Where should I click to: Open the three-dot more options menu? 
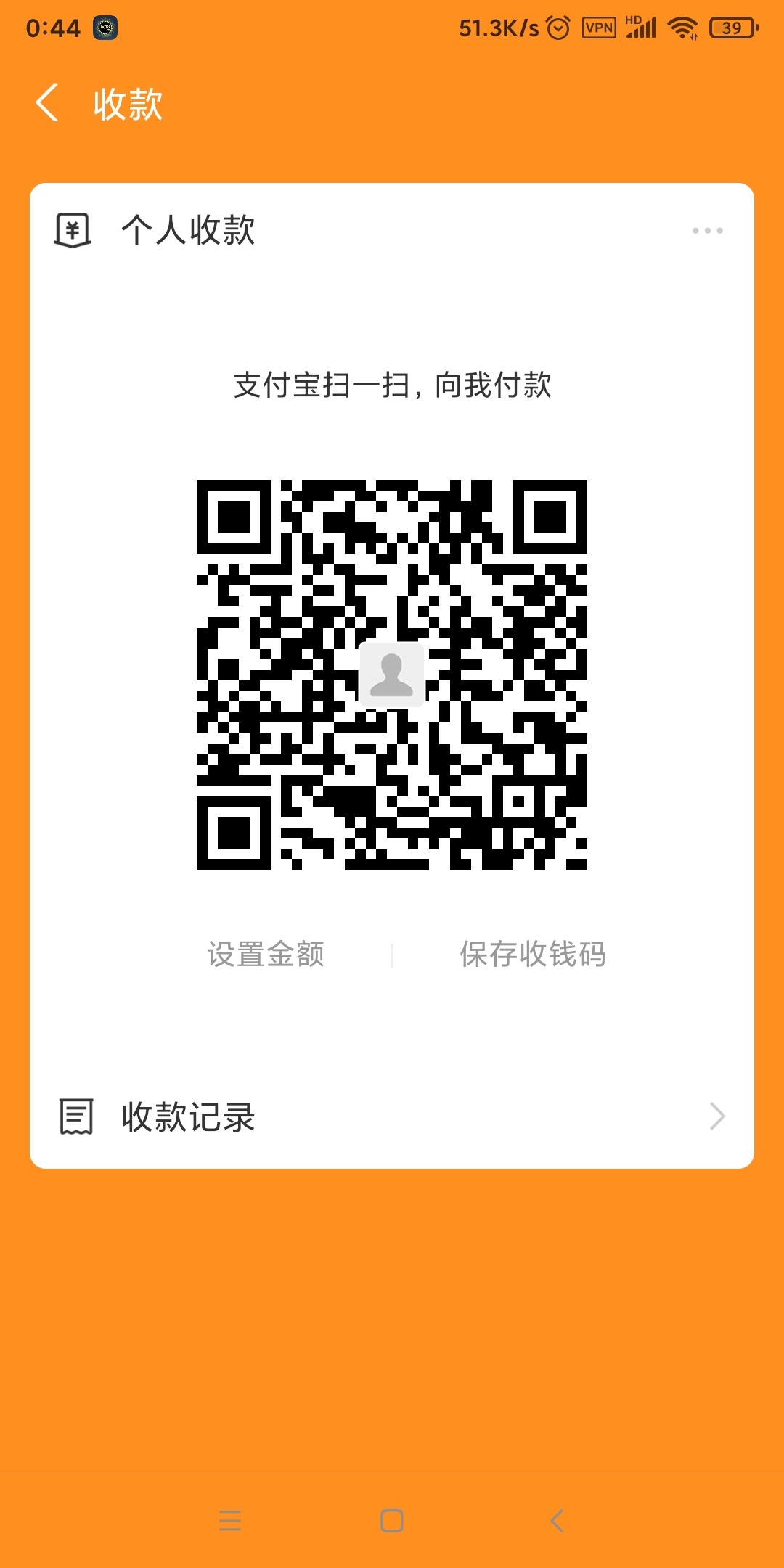[x=708, y=231]
